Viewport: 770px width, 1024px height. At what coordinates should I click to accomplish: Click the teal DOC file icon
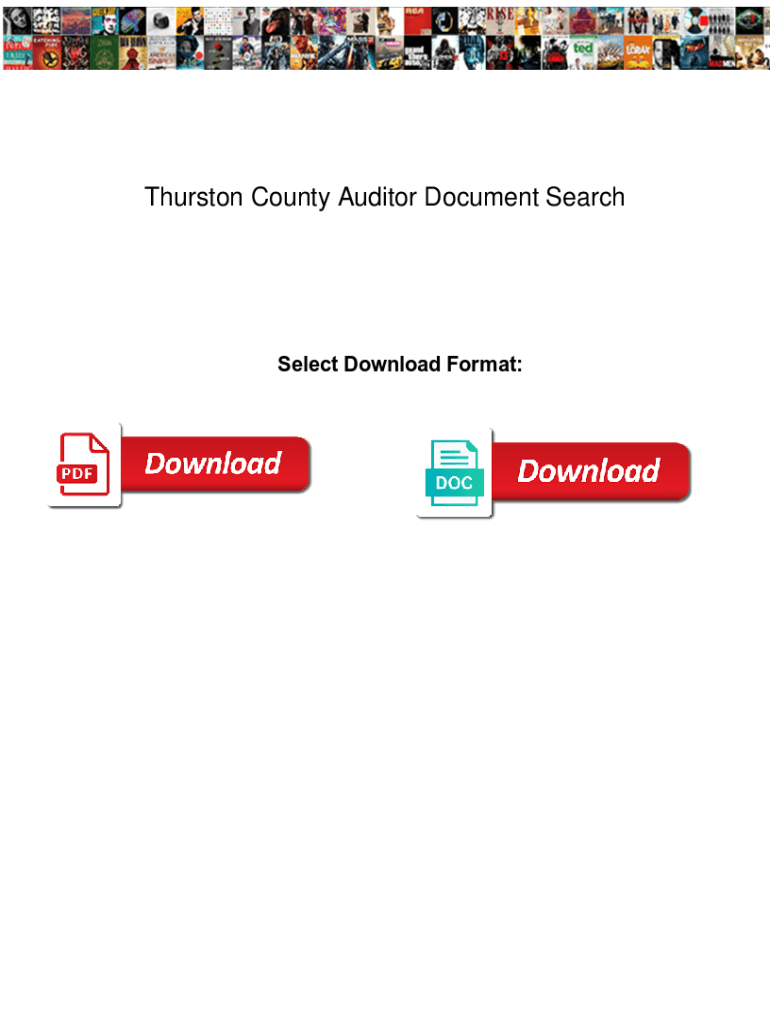coord(455,475)
